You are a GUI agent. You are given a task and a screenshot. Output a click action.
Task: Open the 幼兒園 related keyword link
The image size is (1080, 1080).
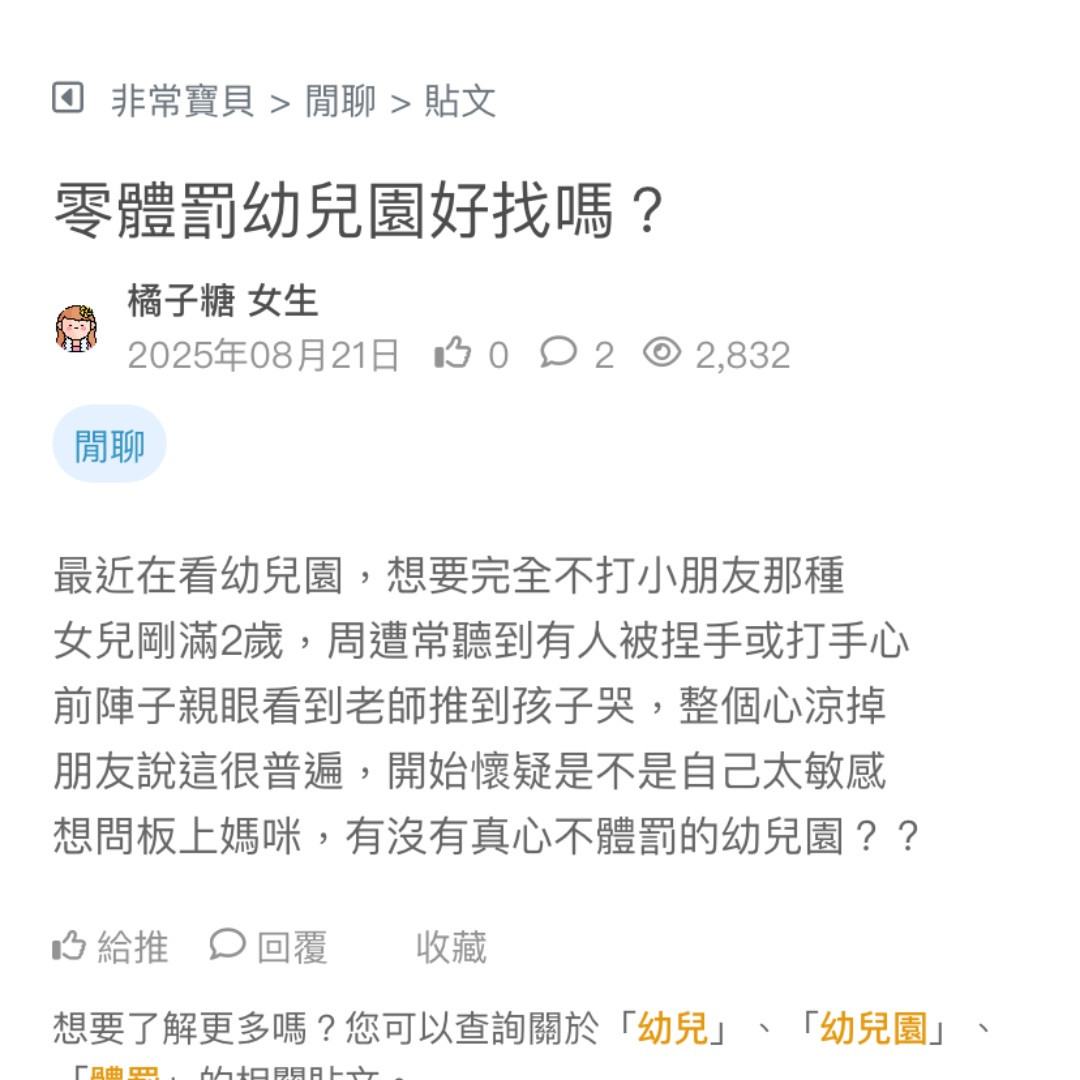coord(873,1028)
